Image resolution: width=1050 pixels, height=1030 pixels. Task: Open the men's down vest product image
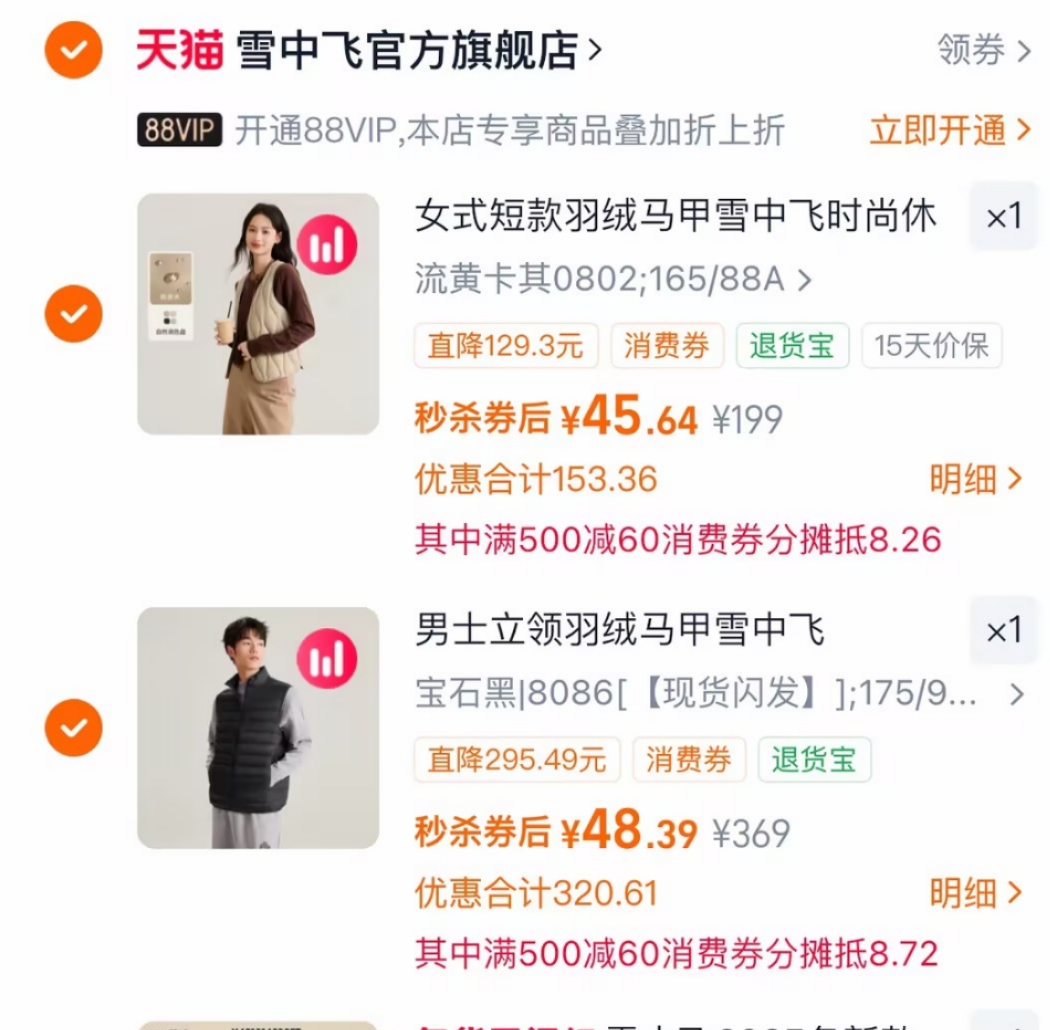[258, 728]
